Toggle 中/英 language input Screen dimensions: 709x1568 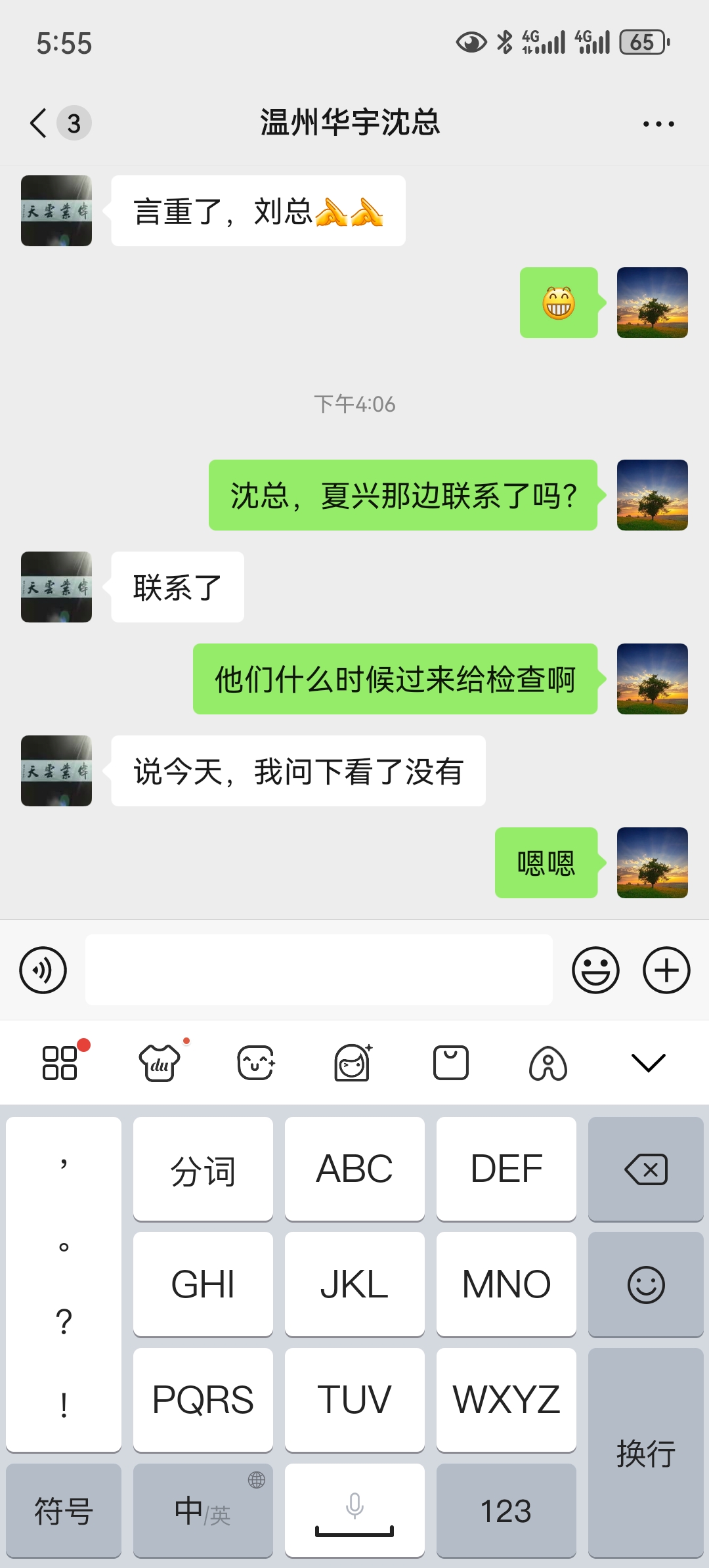(203, 1510)
